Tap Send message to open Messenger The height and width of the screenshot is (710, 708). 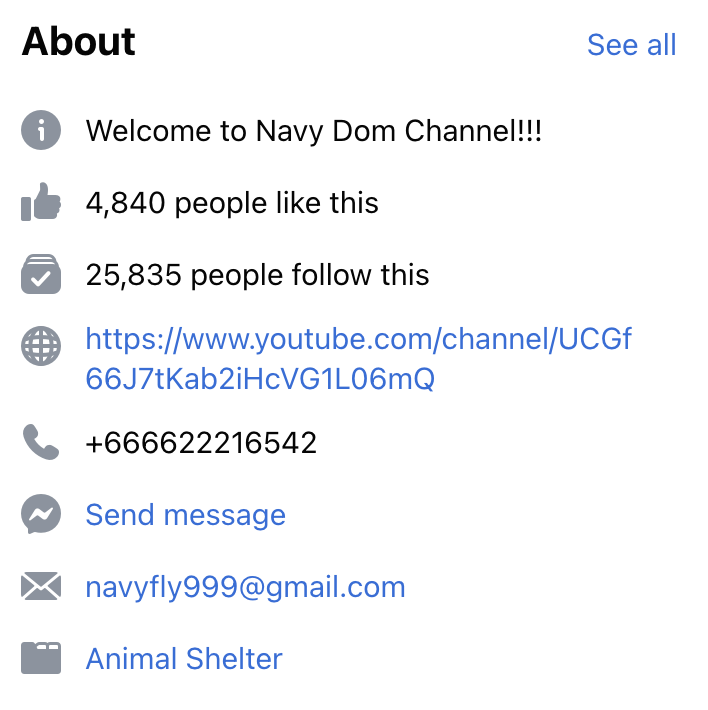pyautogui.click(x=185, y=515)
